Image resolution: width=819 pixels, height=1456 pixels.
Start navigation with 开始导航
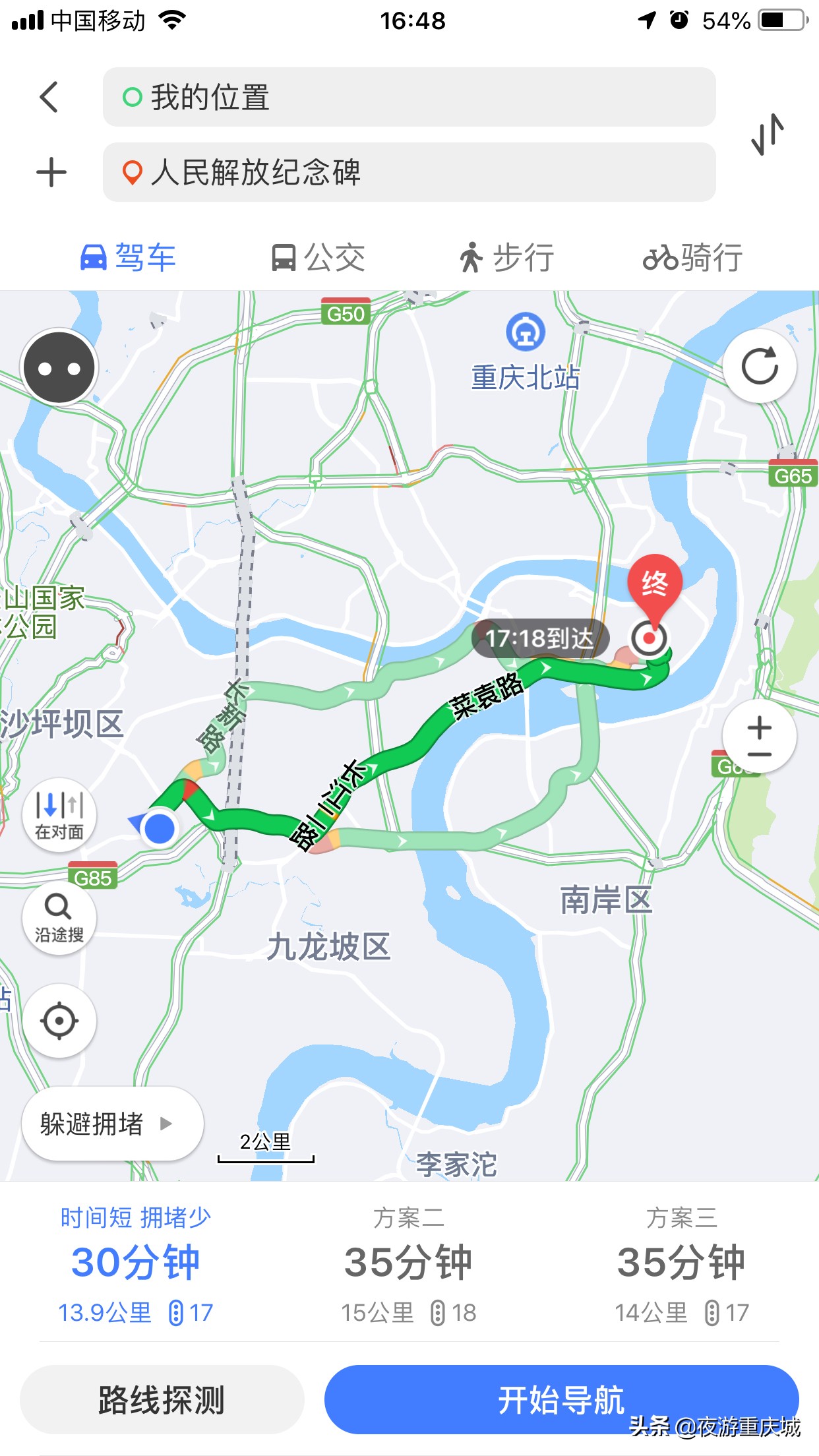click(x=561, y=1399)
